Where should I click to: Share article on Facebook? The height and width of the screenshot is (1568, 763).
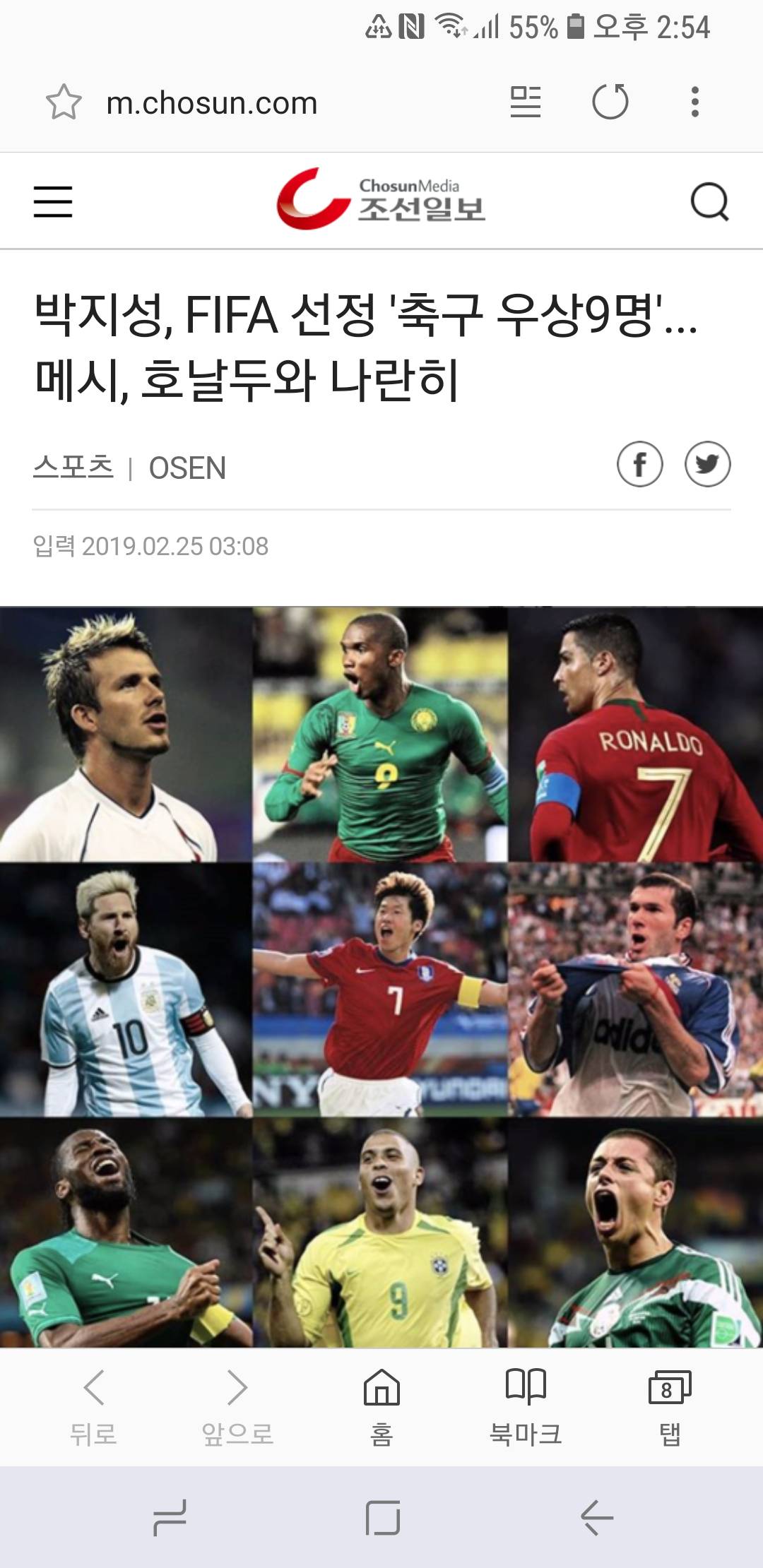tap(640, 465)
